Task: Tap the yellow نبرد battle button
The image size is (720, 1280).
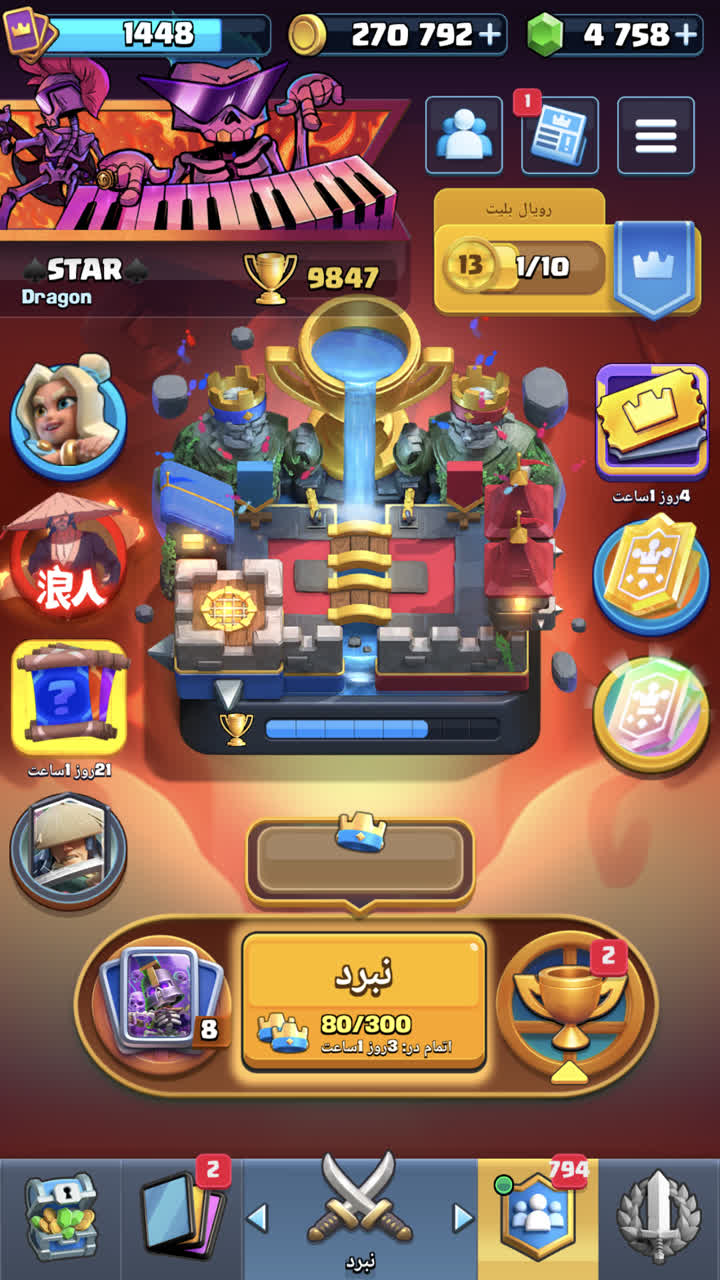Action: 364,1000
